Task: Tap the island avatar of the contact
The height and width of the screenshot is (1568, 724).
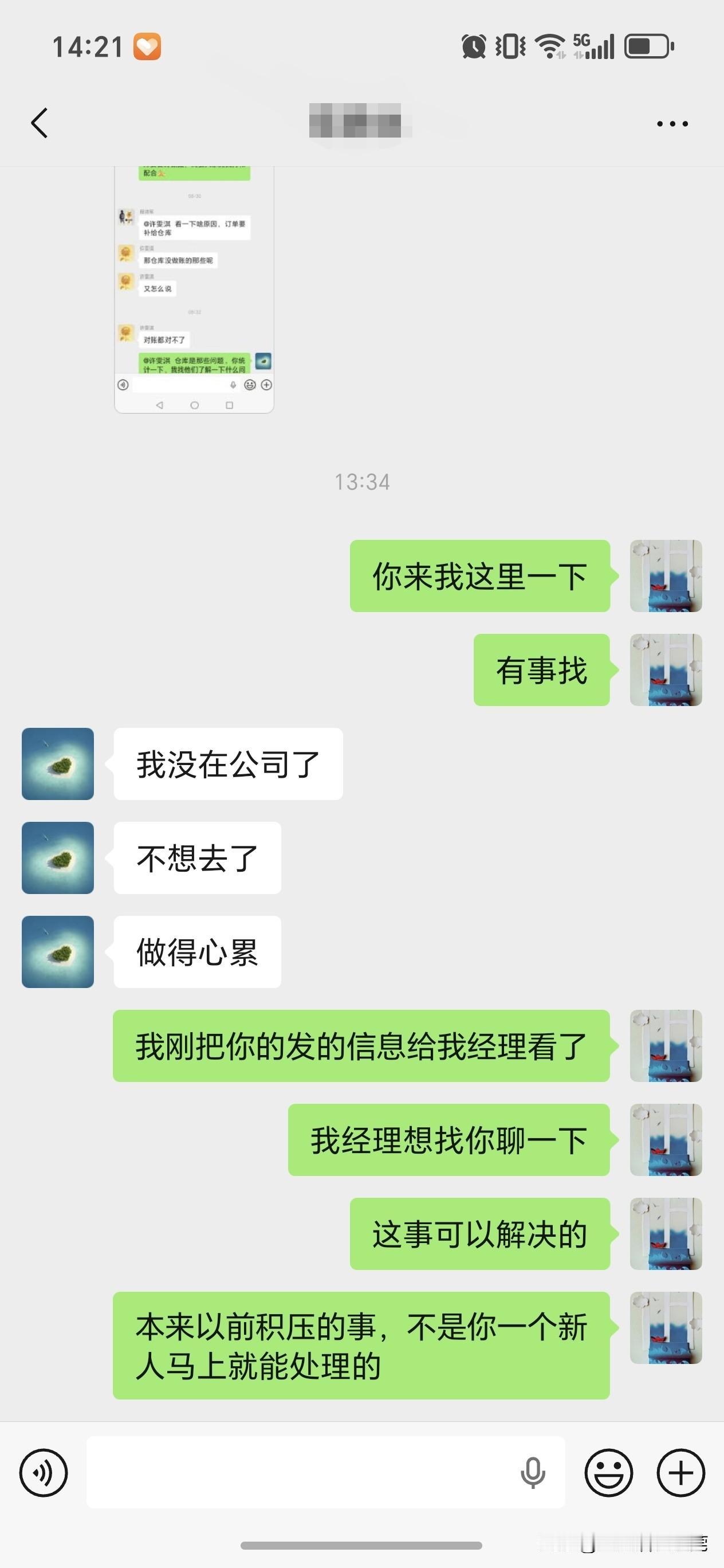Action: [57, 764]
